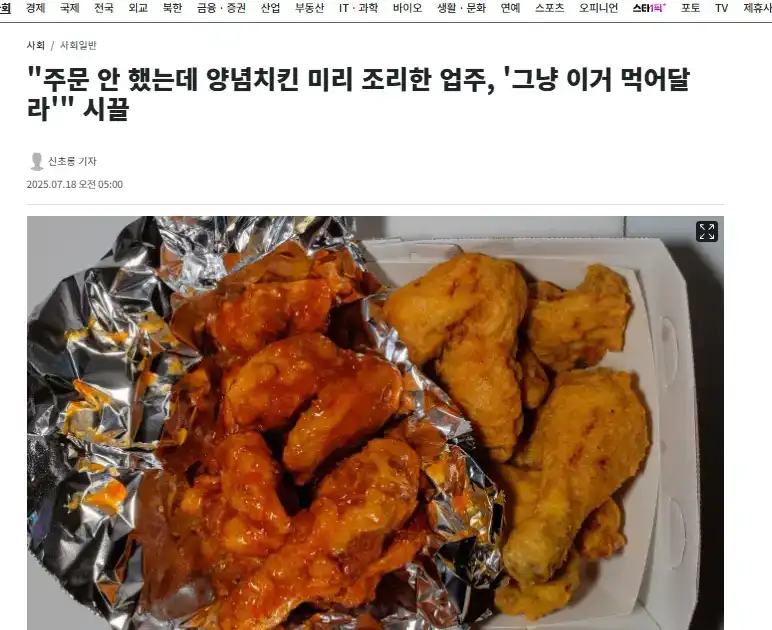Open the 외교 news section
The image size is (772, 630).
(x=137, y=8)
